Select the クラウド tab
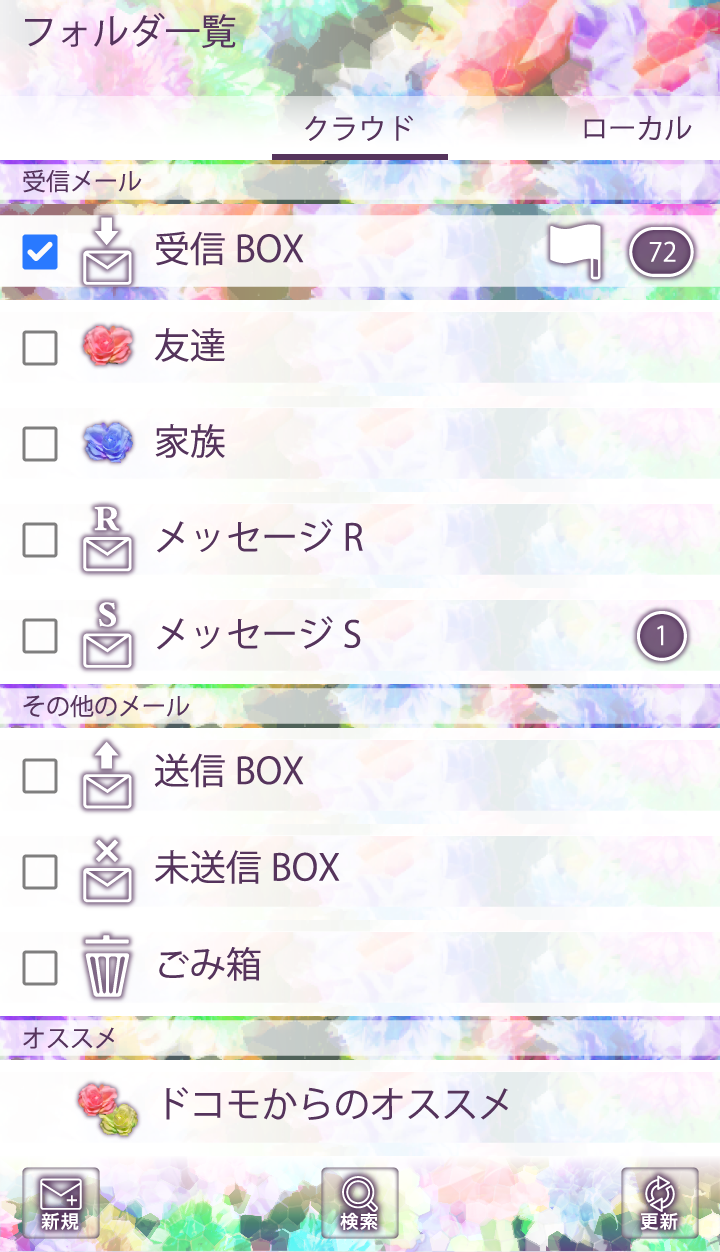The image size is (720, 1252). pos(359,129)
